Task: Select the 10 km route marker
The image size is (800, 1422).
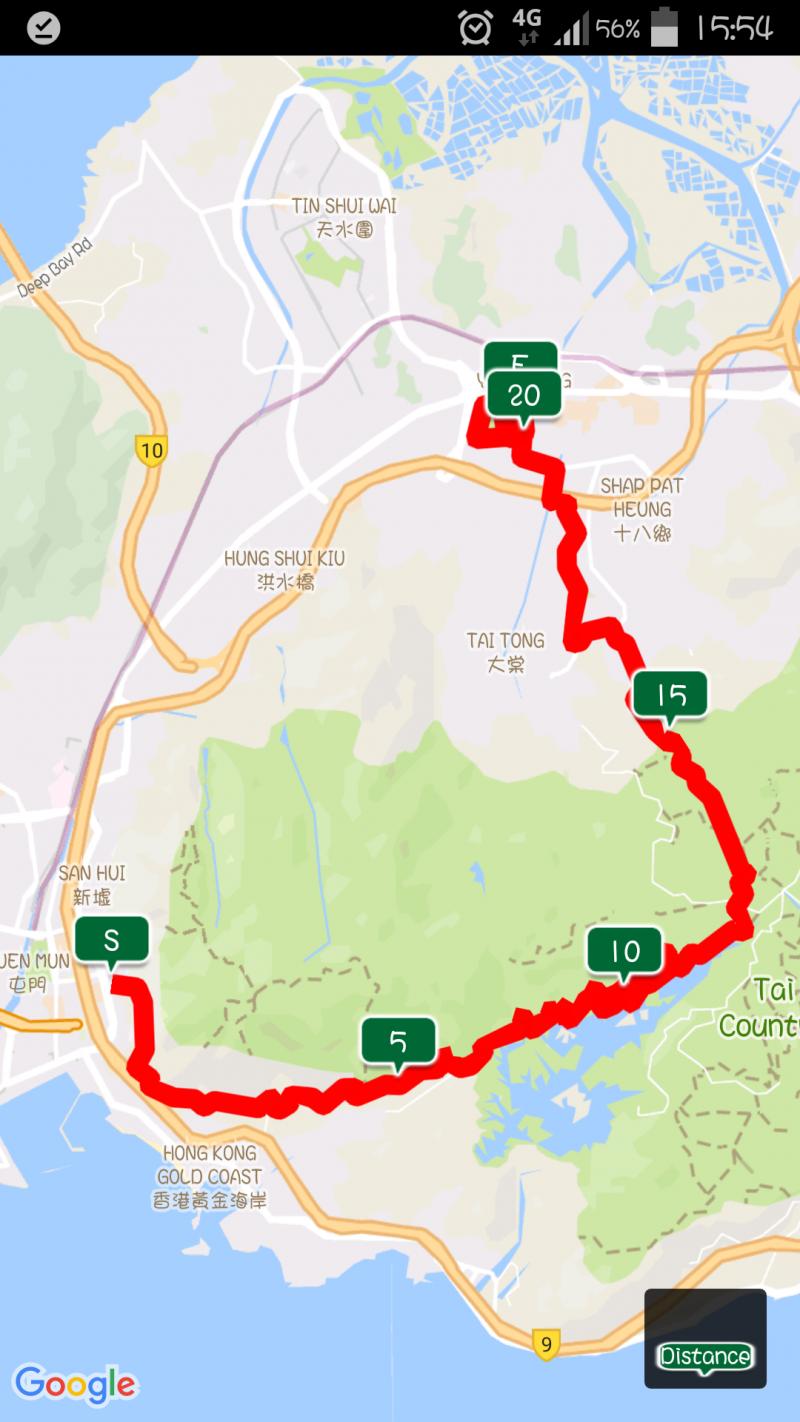Action: (x=625, y=954)
